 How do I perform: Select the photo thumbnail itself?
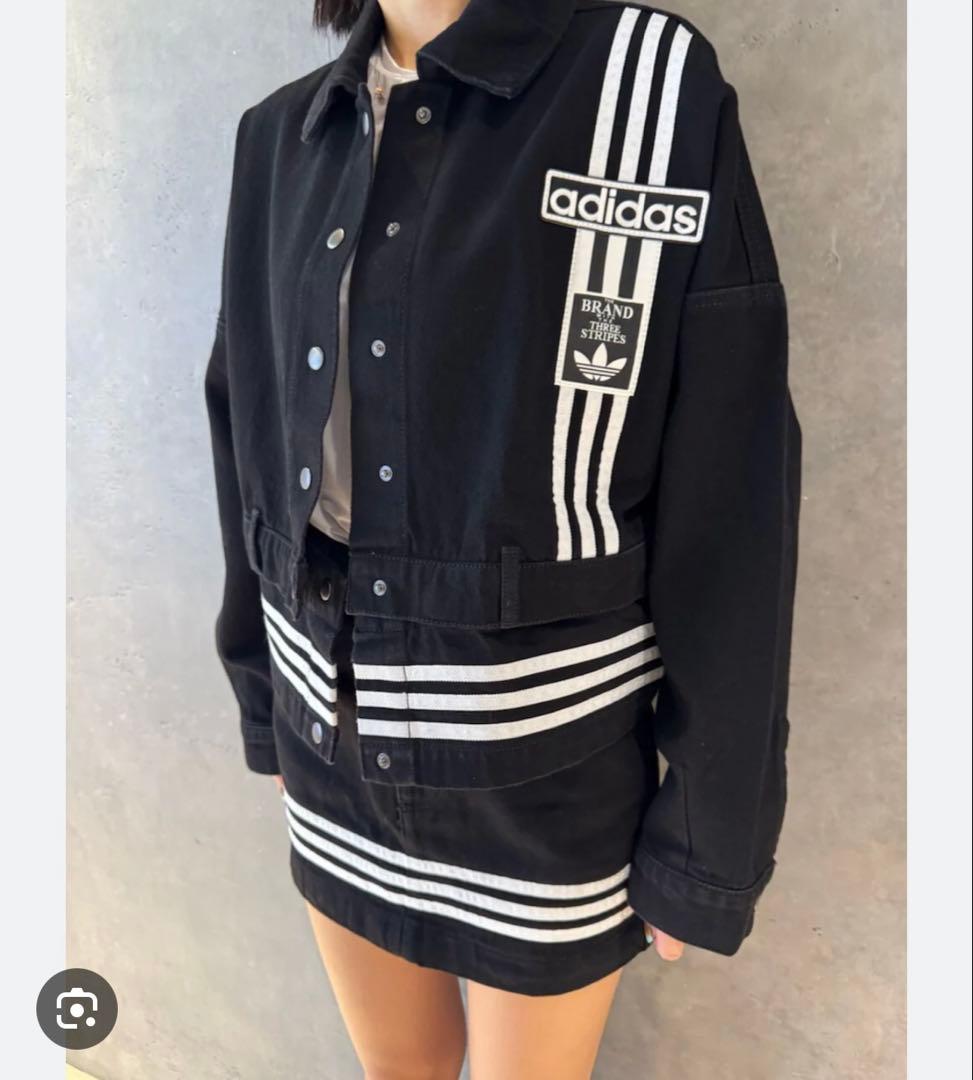click(x=486, y=540)
